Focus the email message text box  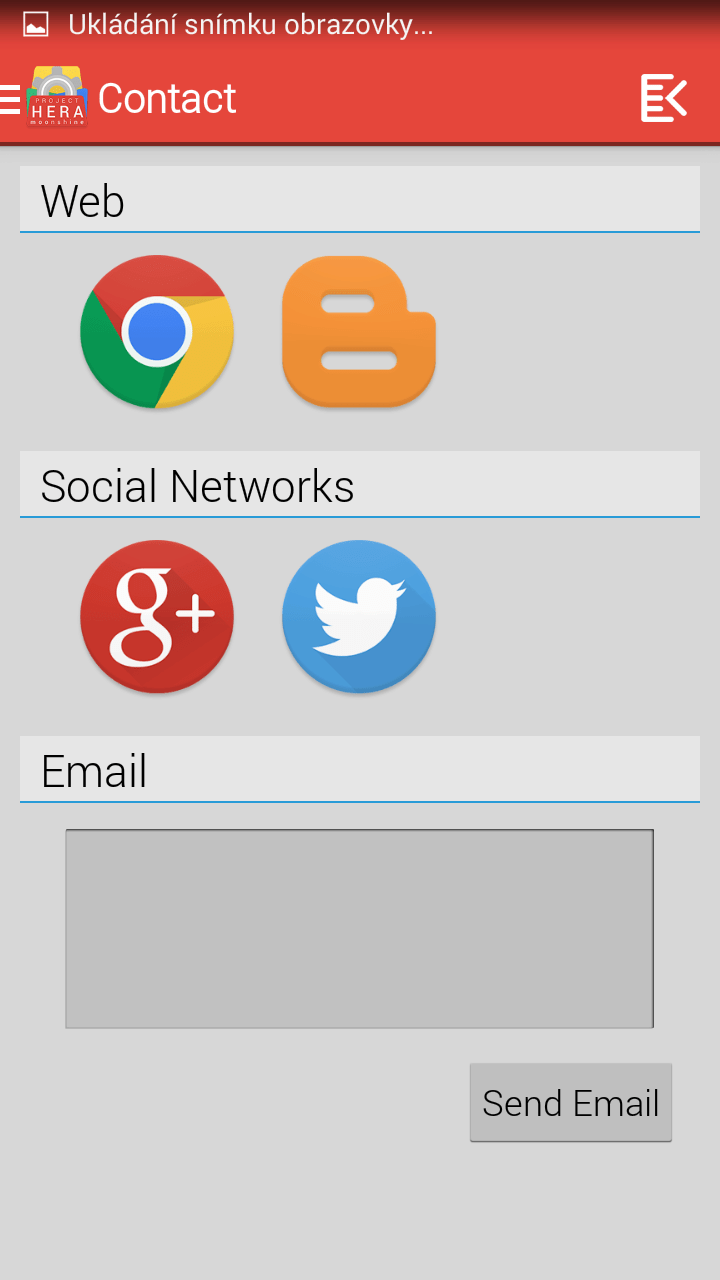360,929
